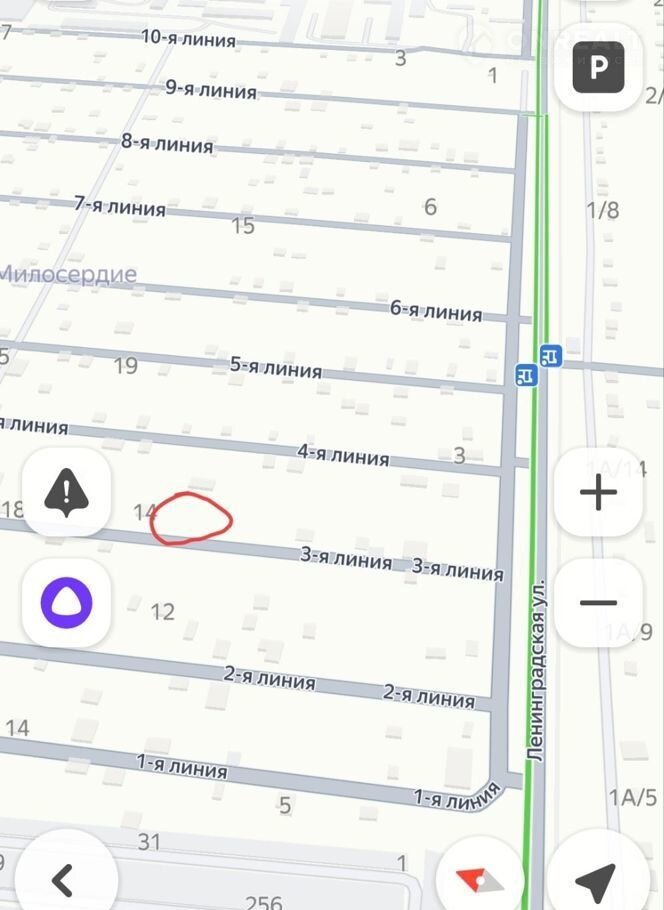Toggle the parking layer button
This screenshot has width=664, height=910.
click(598, 67)
